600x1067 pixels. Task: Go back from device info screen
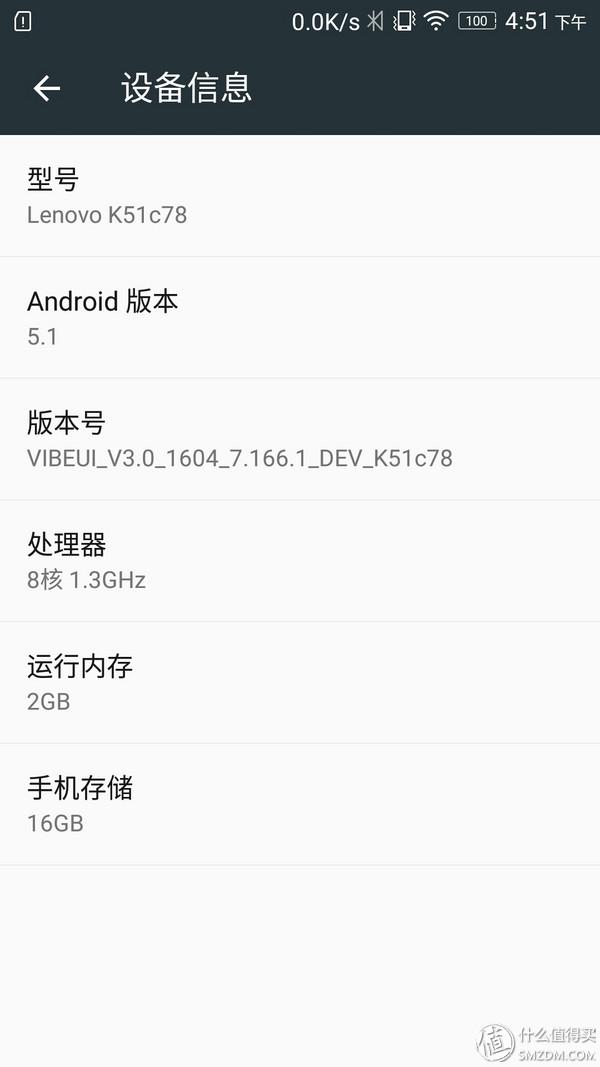coord(47,88)
